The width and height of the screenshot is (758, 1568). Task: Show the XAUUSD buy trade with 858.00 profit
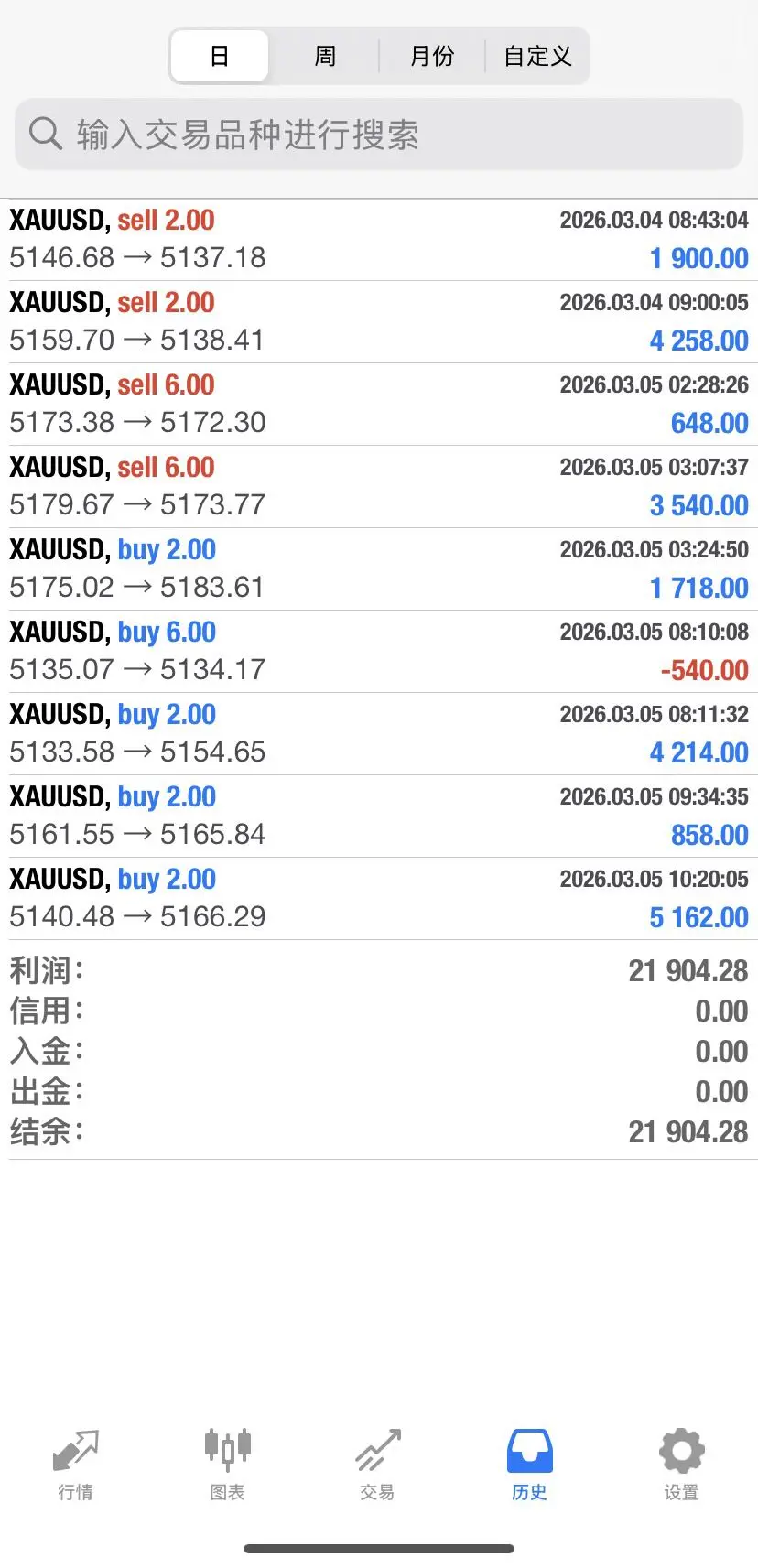coord(379,816)
